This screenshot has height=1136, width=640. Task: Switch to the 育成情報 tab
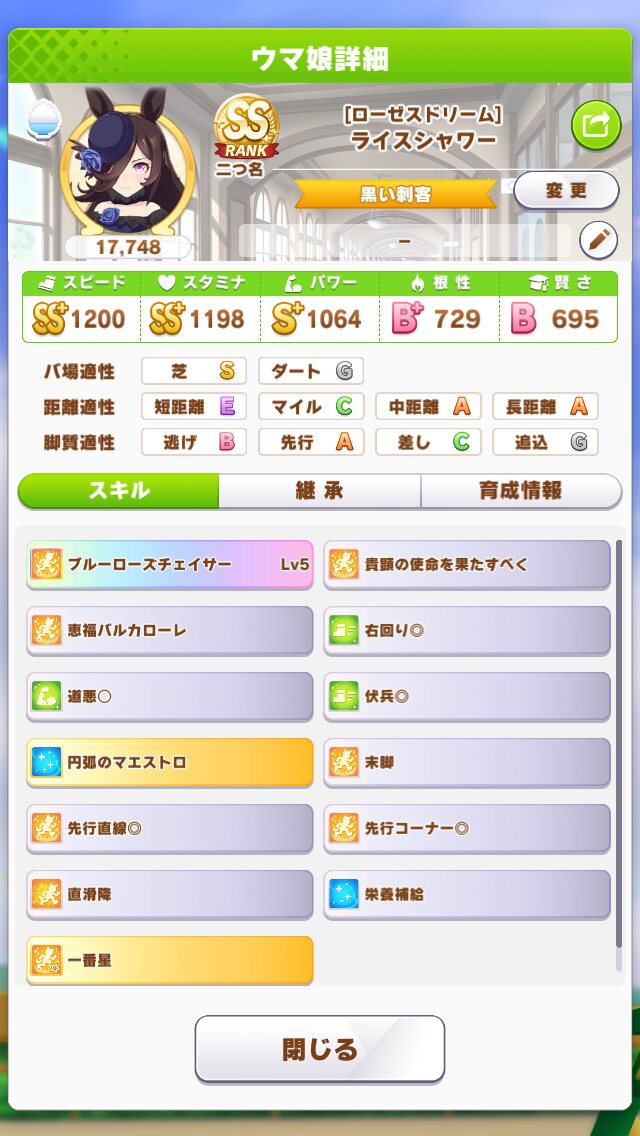(x=520, y=491)
